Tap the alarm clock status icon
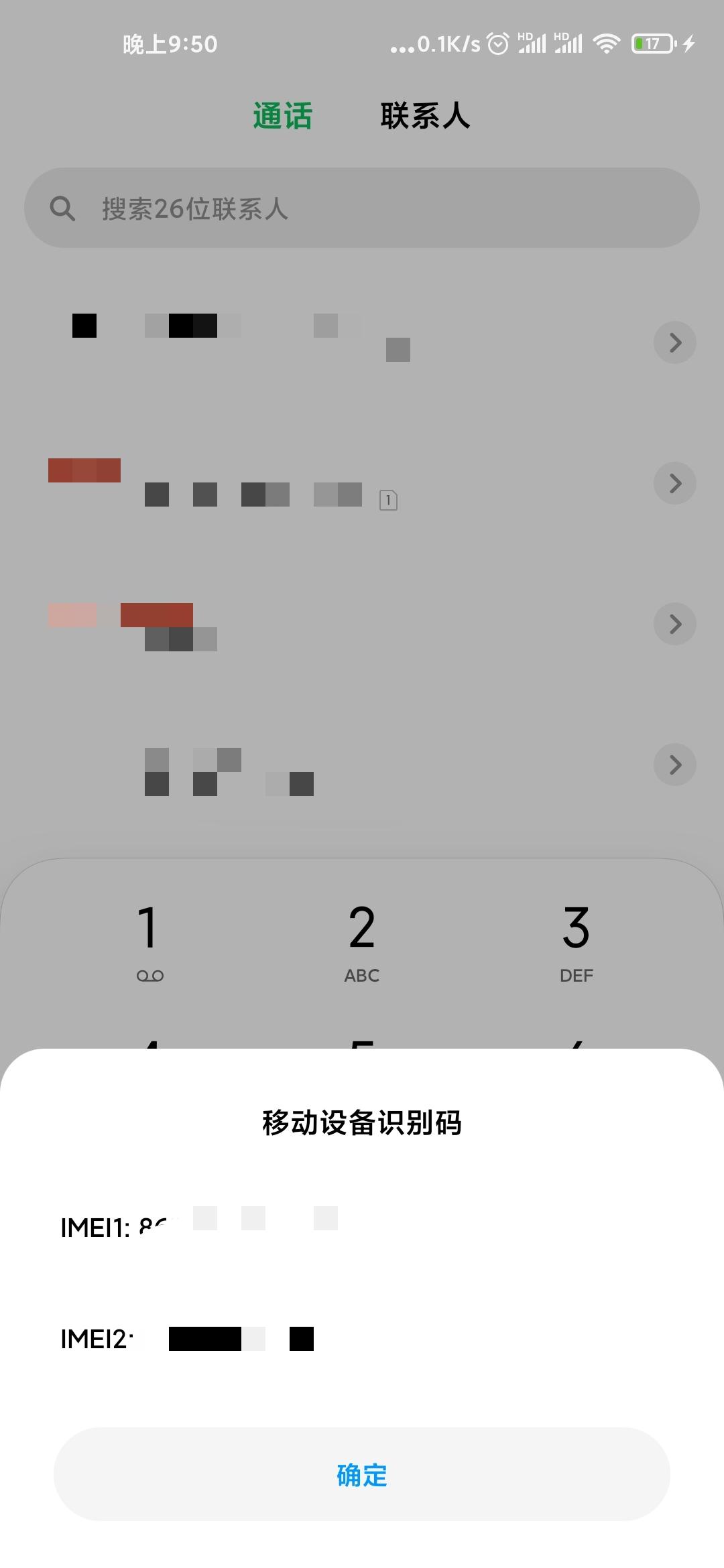 [x=497, y=43]
